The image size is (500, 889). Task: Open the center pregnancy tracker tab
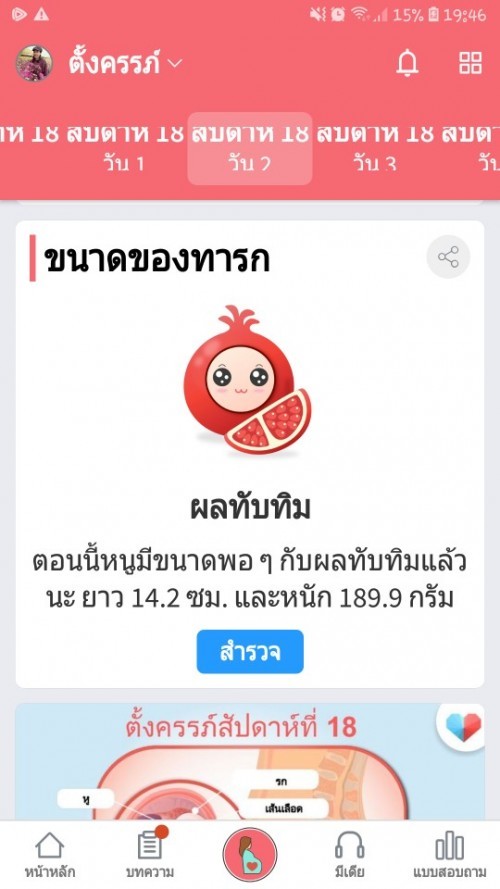click(250, 854)
